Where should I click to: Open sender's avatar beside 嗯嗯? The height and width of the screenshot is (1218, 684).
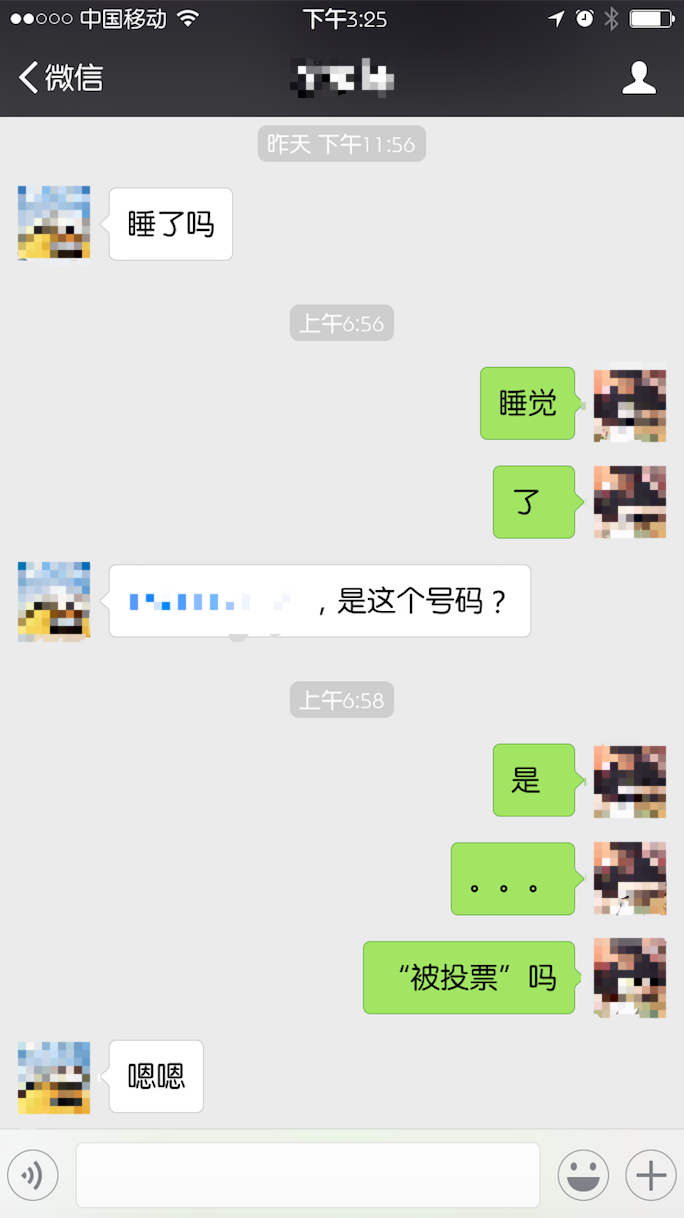tap(54, 1077)
